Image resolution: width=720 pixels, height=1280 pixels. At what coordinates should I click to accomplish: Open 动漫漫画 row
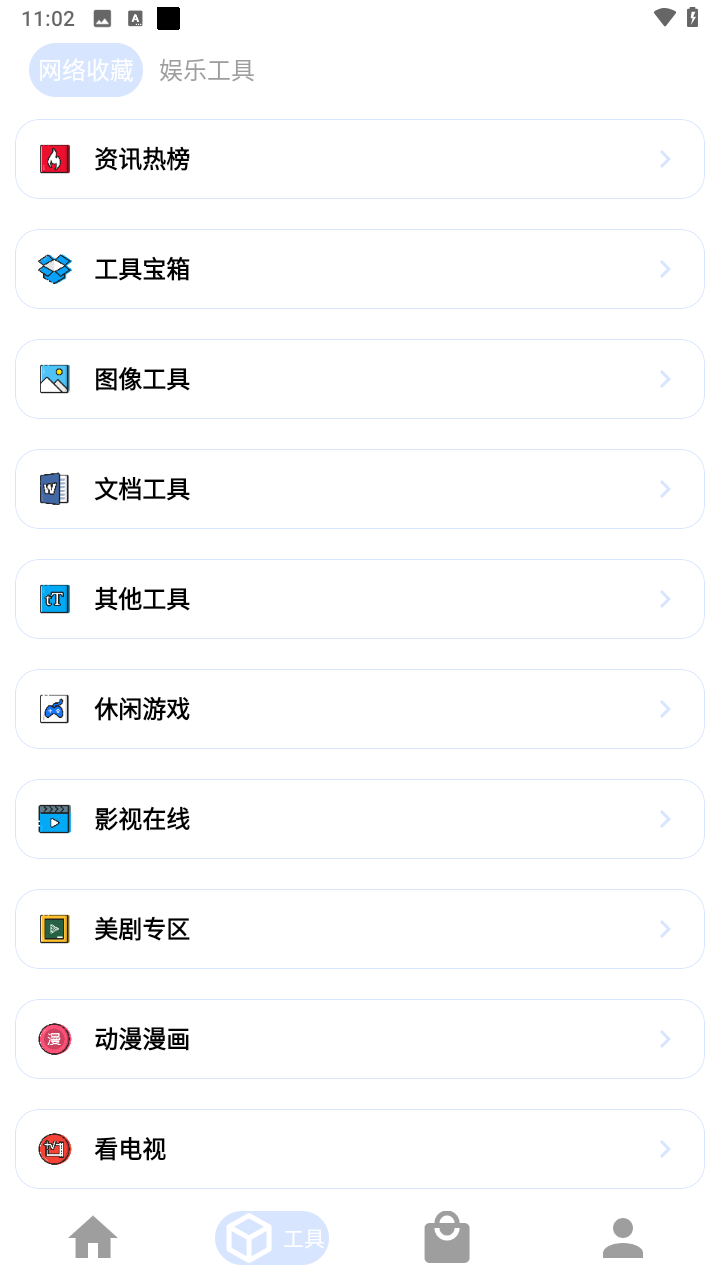coord(360,1039)
